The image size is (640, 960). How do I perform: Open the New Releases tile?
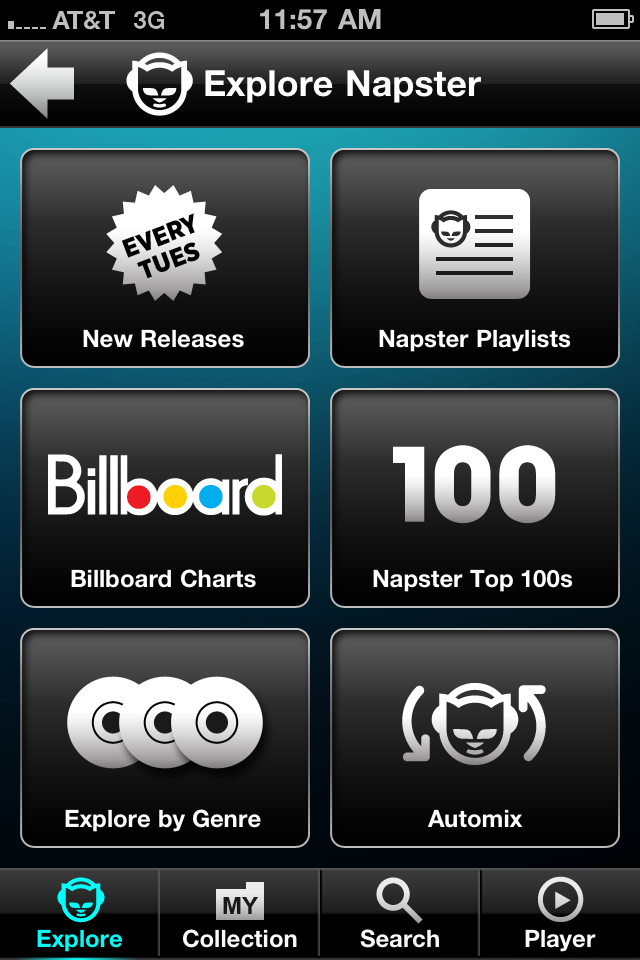pos(165,258)
